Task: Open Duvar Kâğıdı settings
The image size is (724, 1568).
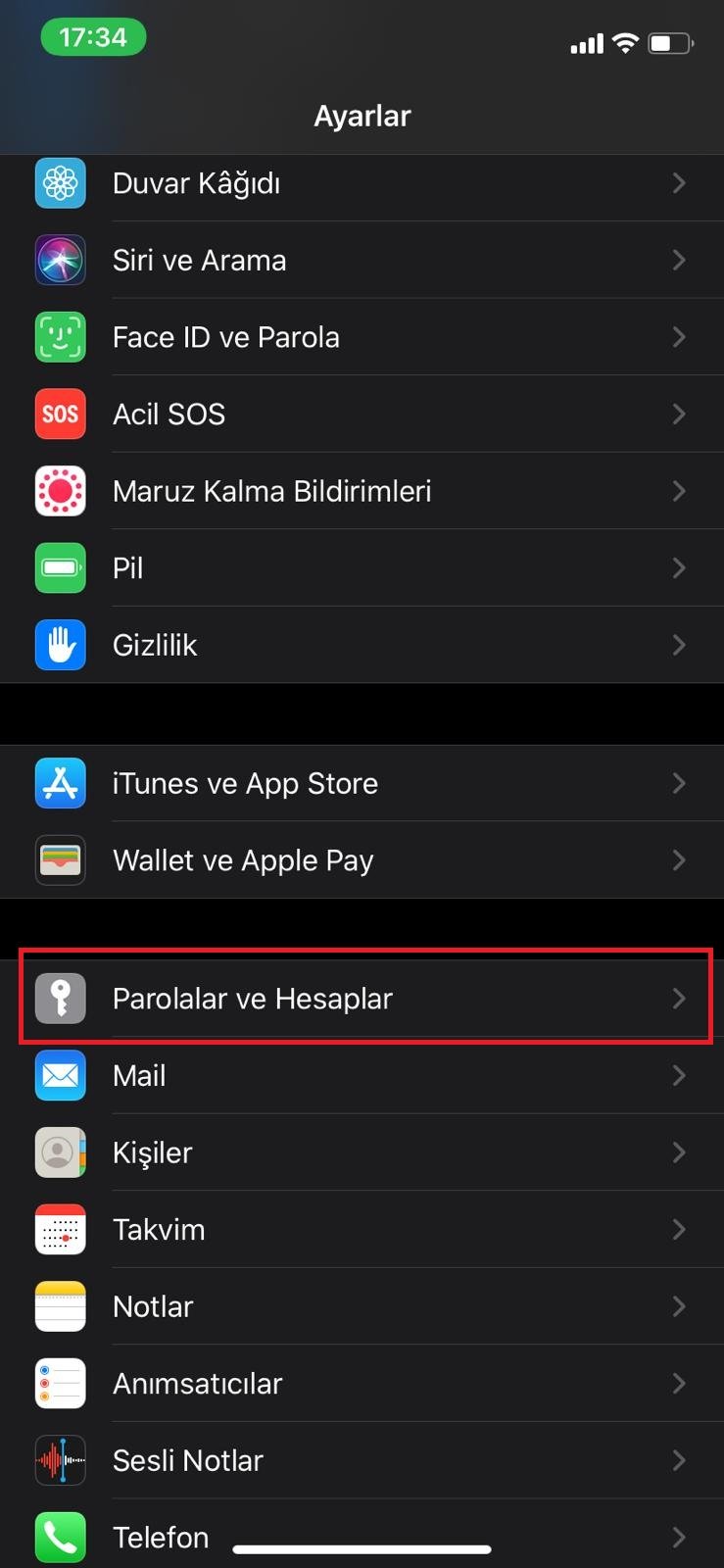Action: (x=362, y=183)
